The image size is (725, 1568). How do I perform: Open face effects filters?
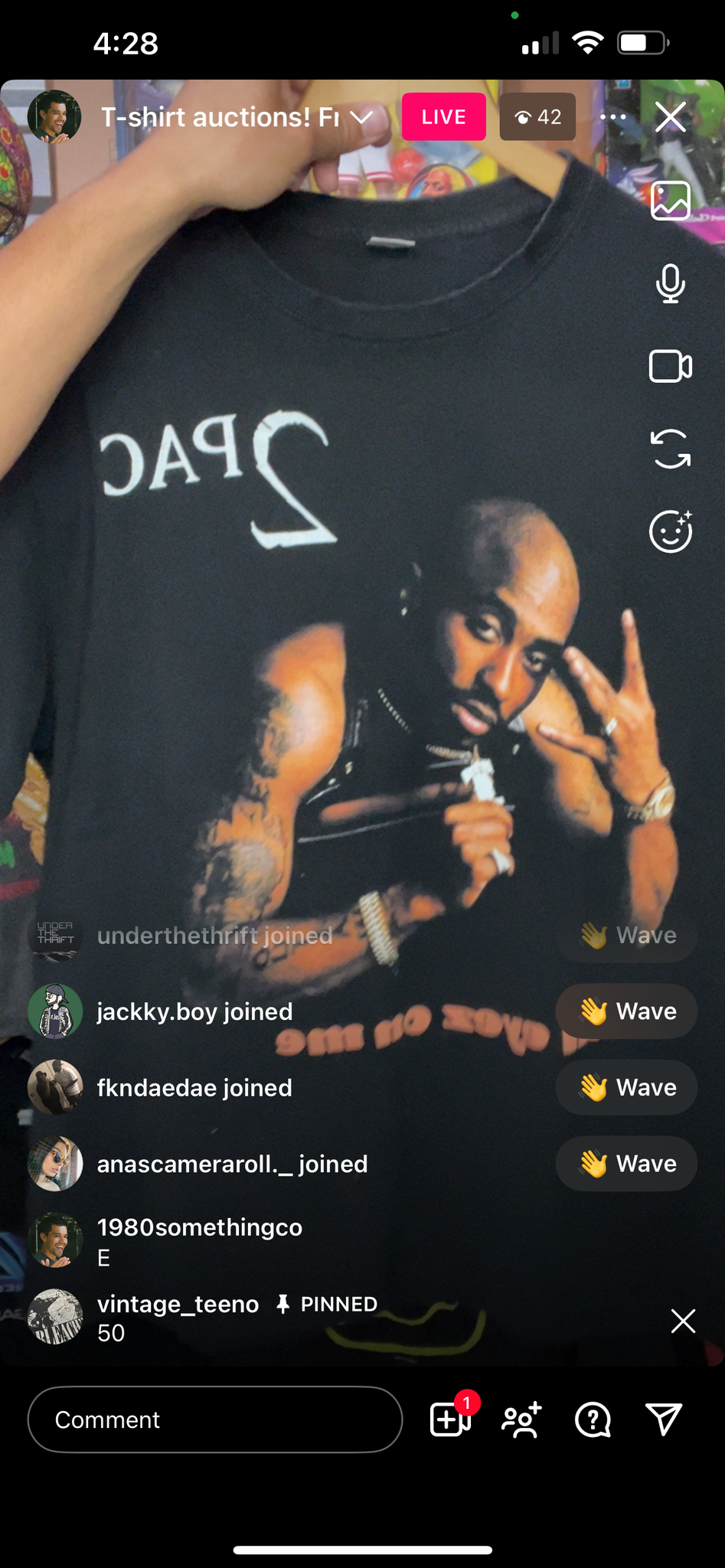coord(671,531)
